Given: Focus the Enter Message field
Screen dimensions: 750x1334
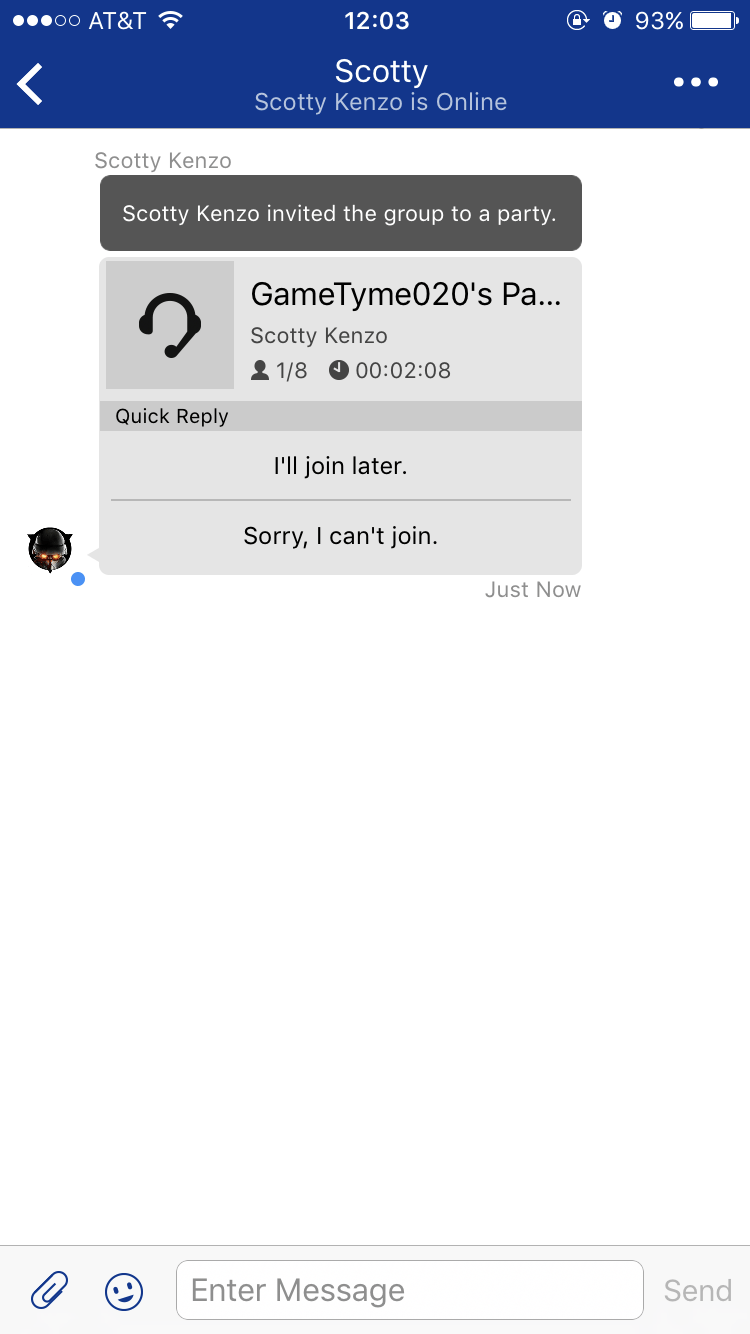Looking at the screenshot, I should (x=409, y=1290).
